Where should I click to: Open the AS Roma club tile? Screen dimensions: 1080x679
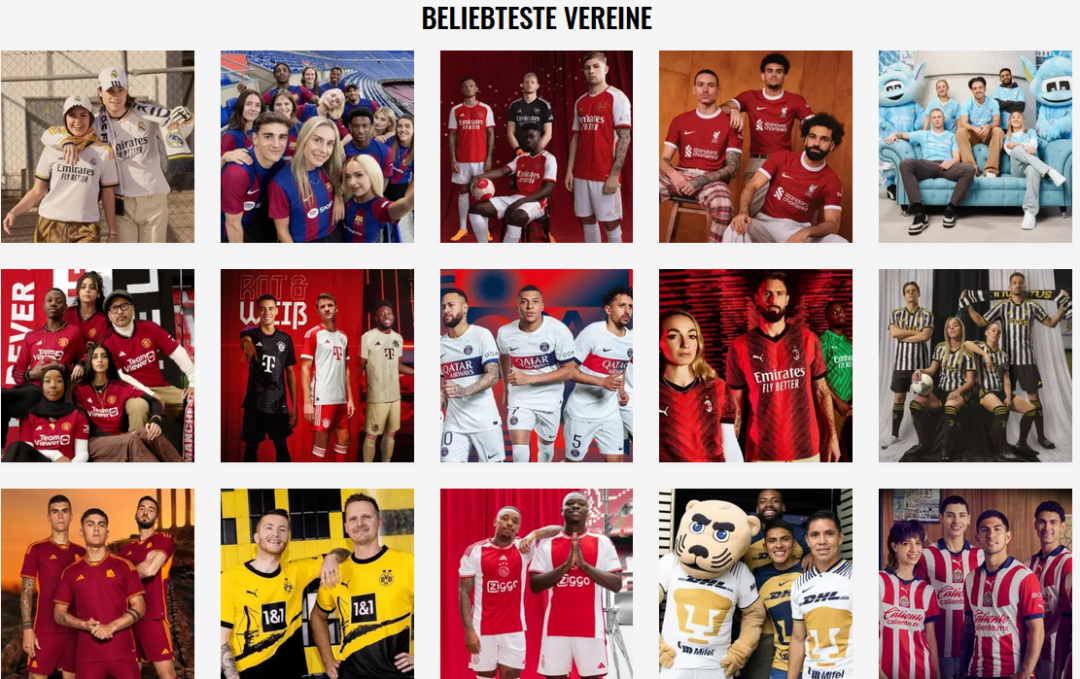97,583
